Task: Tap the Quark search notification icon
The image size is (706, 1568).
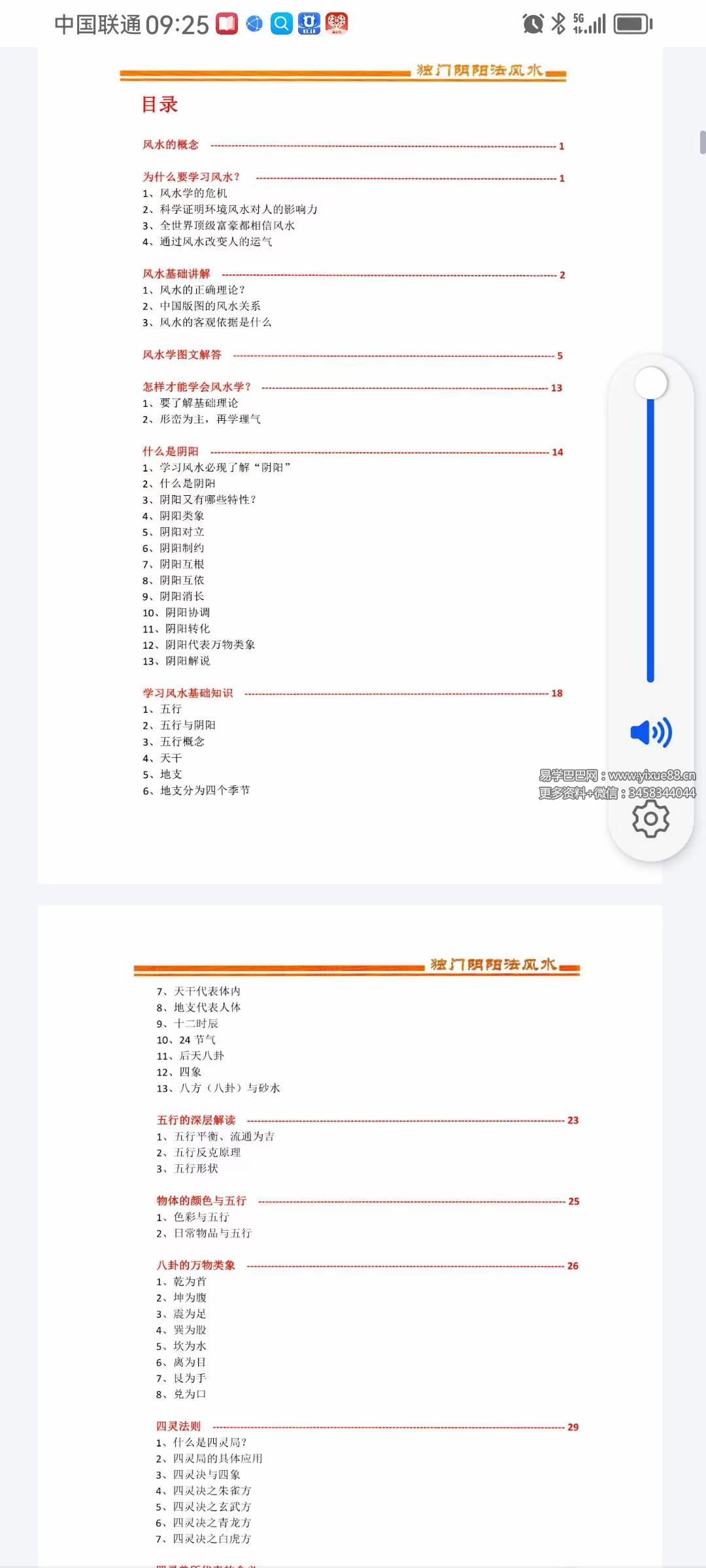Action: tap(282, 25)
